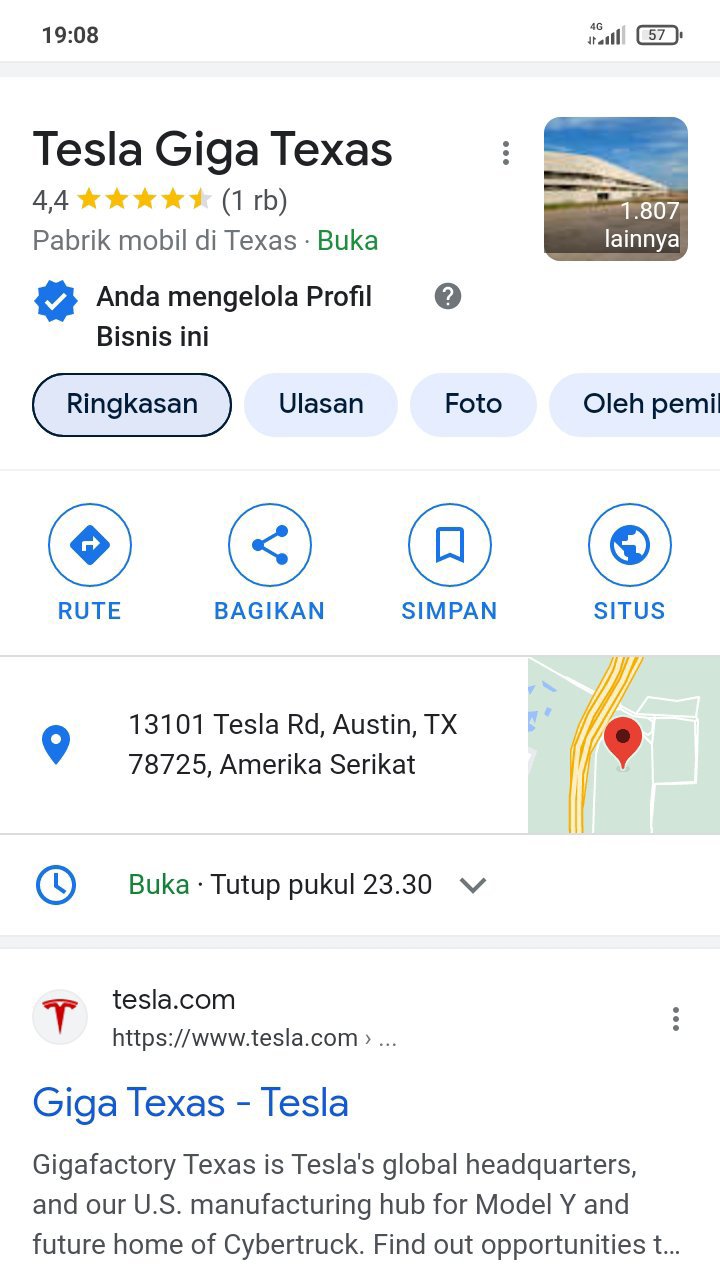Tap the 1 rb reviews count
The width and height of the screenshot is (720, 1280).
(x=254, y=201)
